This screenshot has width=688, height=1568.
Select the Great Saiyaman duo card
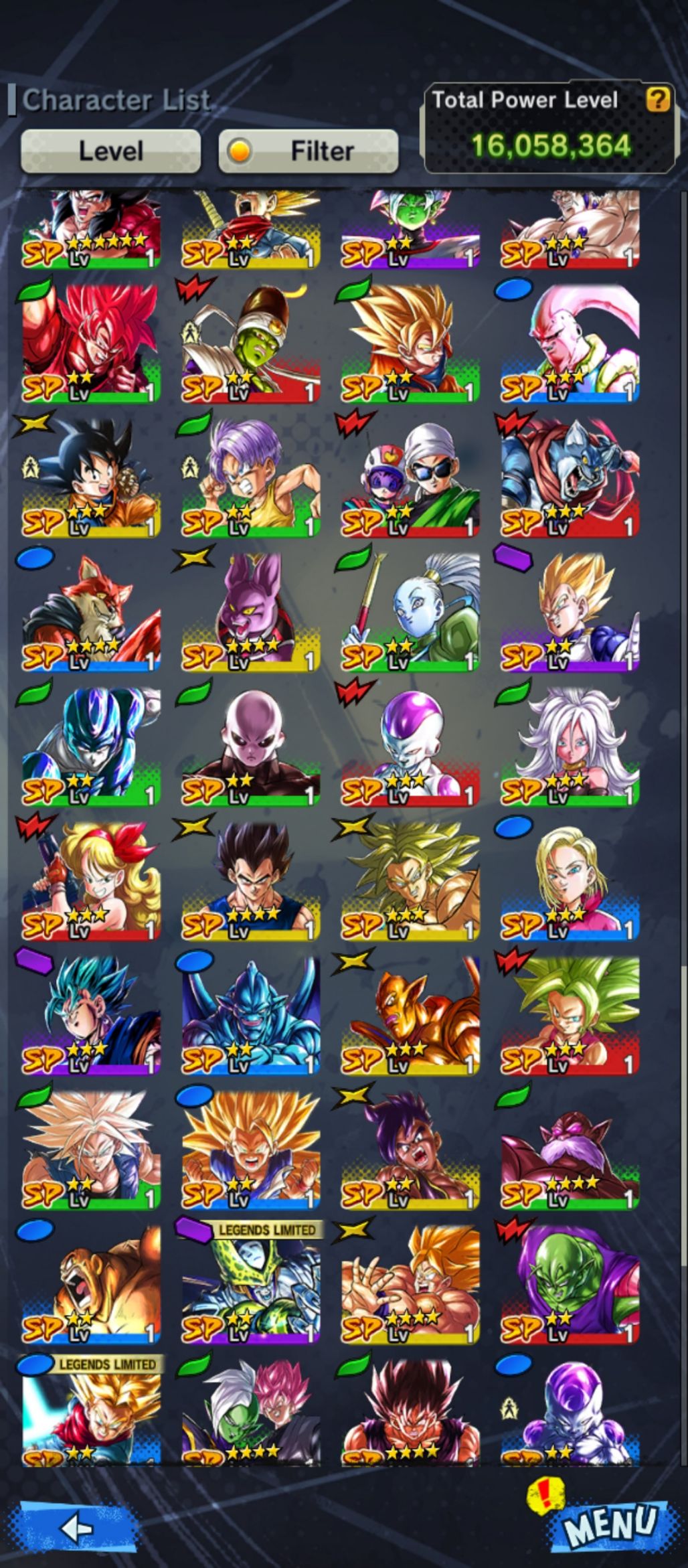click(410, 477)
